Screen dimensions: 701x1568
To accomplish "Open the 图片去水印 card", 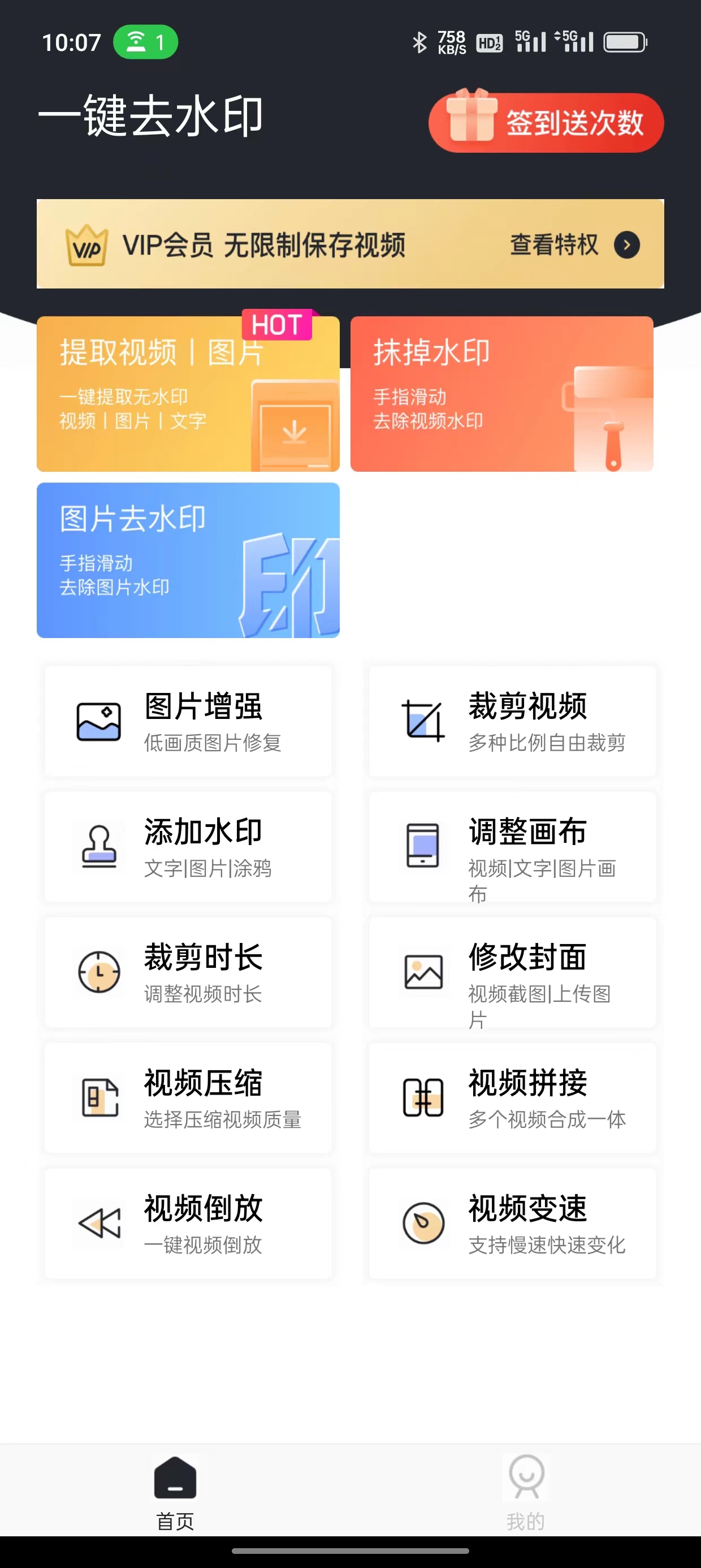I will (x=188, y=560).
